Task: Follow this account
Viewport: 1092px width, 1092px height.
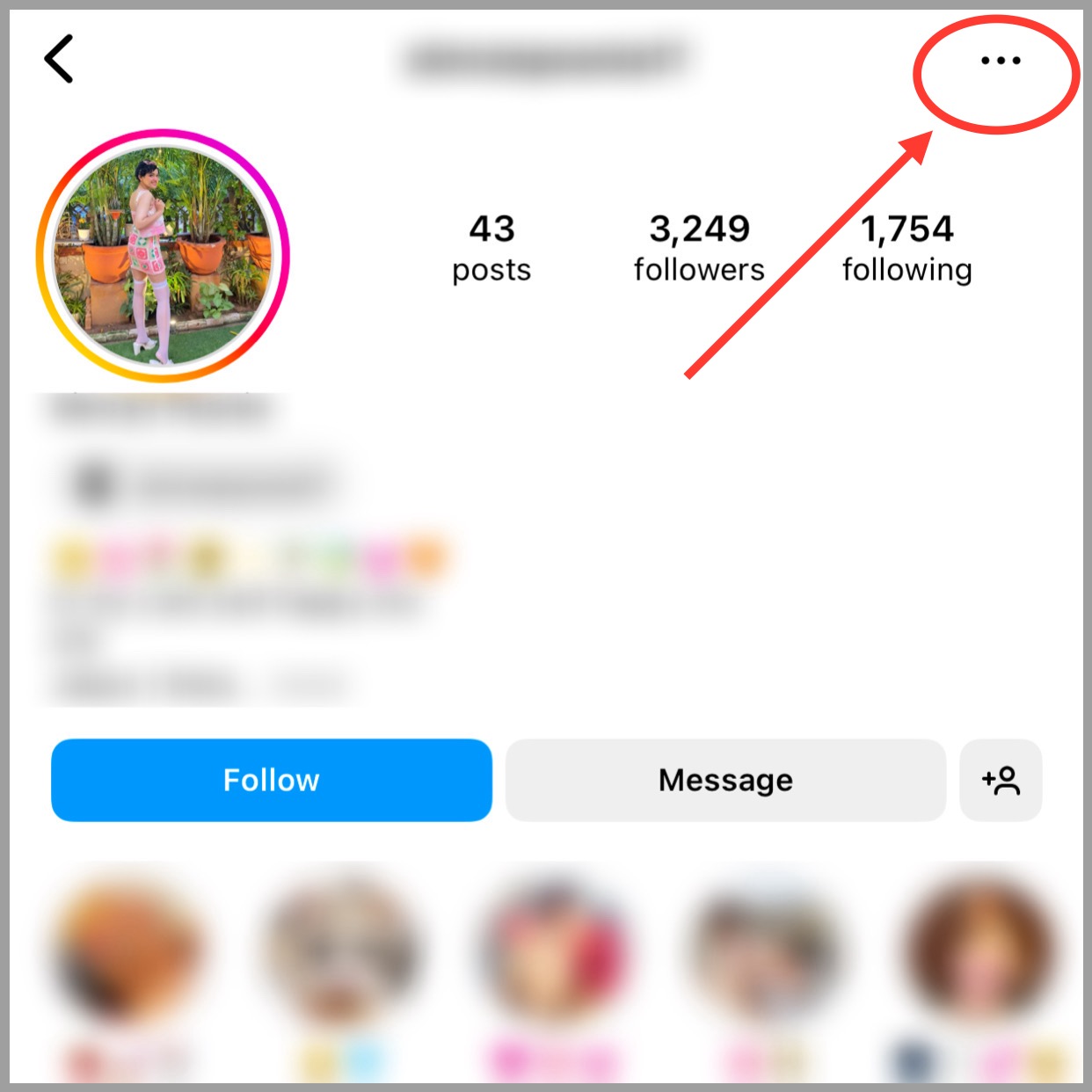Action: pyautogui.click(x=271, y=780)
